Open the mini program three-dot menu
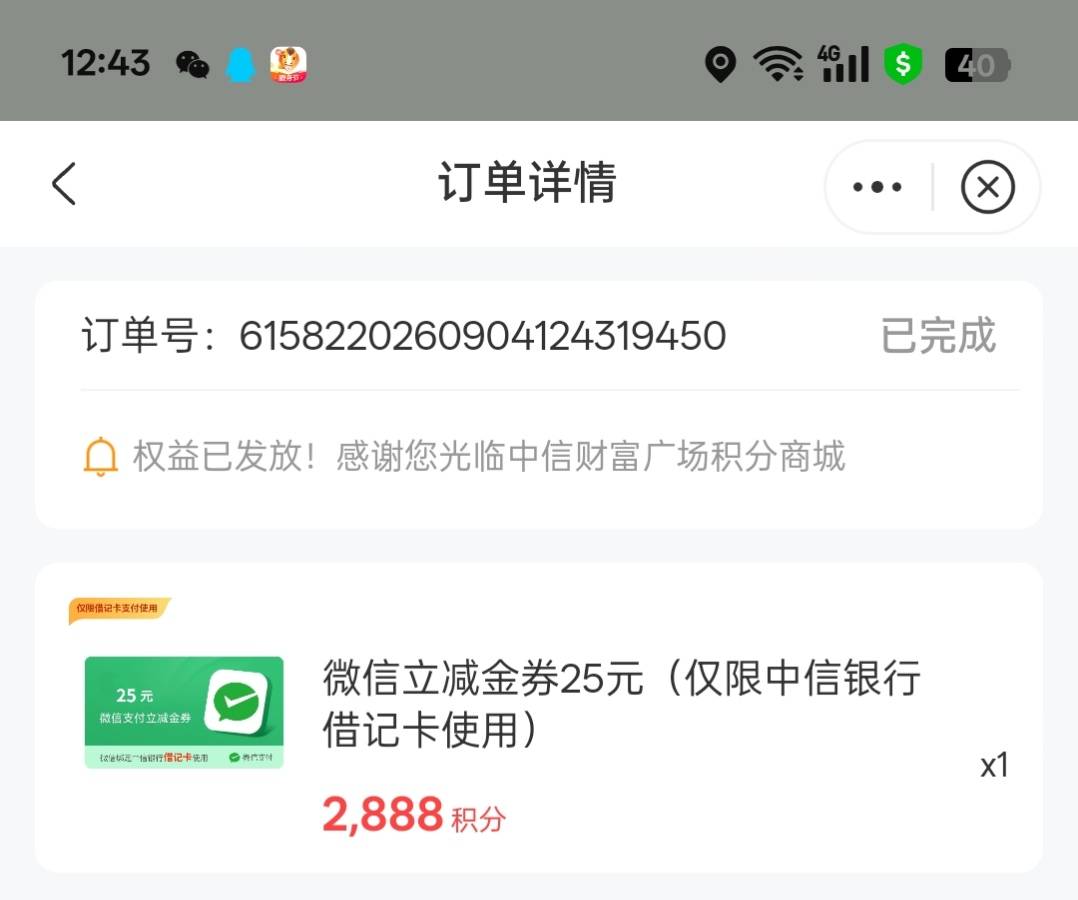 click(x=877, y=187)
